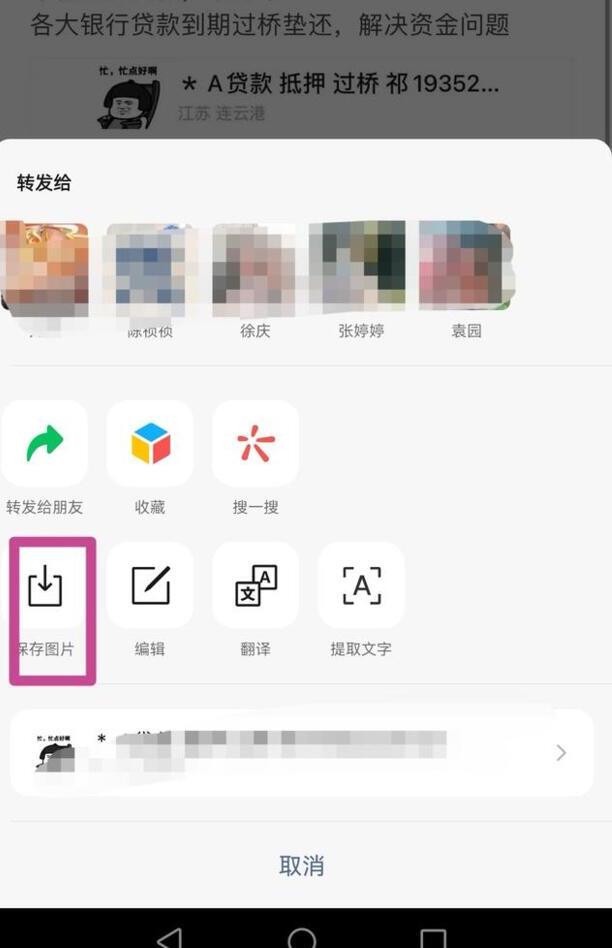The width and height of the screenshot is (612, 948).
Task: Go back using system back button
Action: pos(170,937)
